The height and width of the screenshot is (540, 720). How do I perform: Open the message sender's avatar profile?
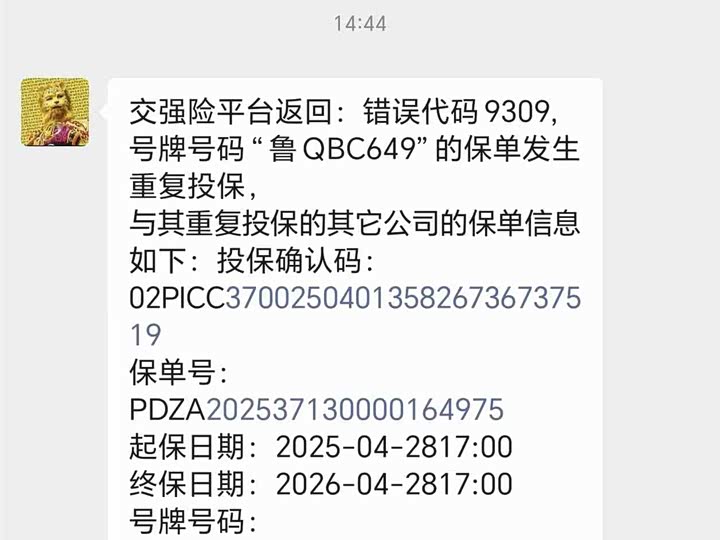(55, 112)
